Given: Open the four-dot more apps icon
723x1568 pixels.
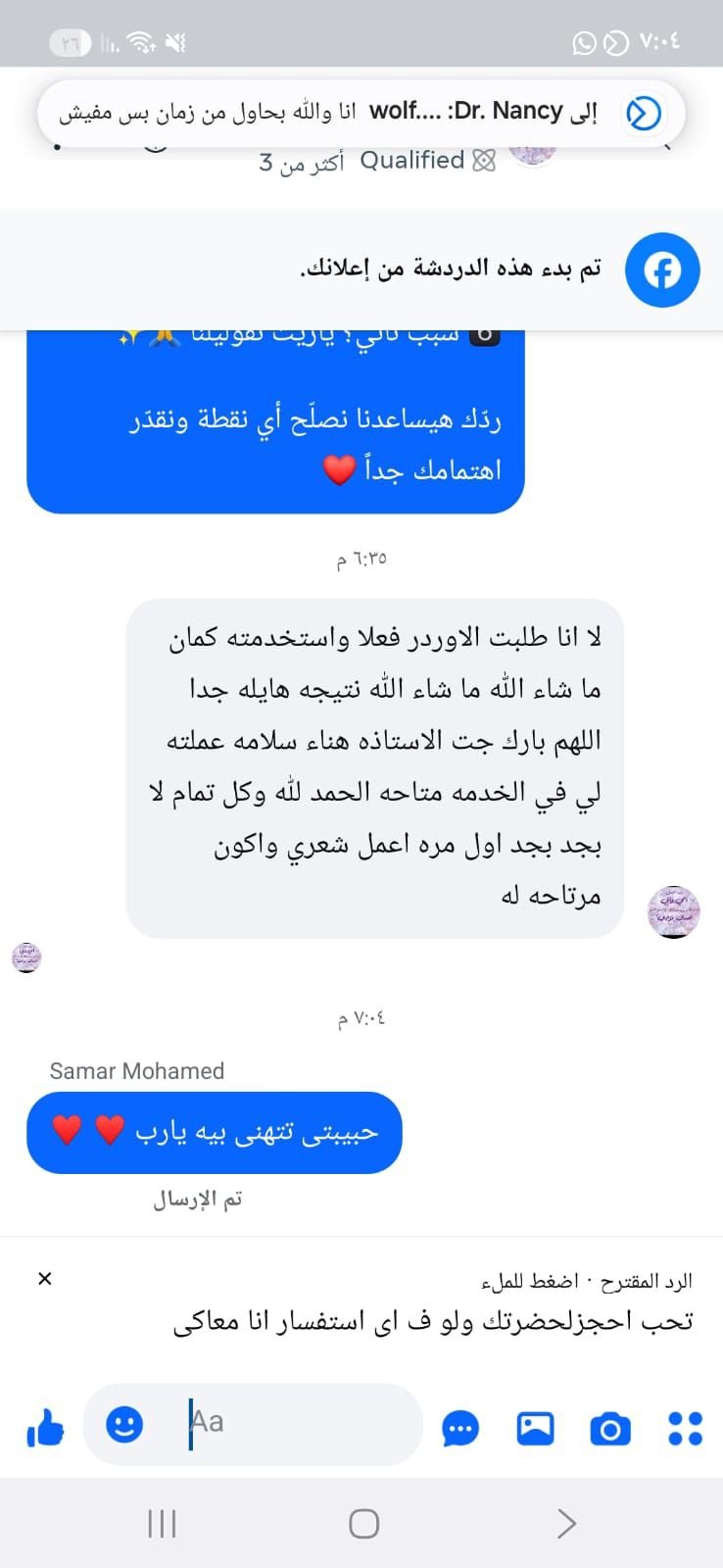Looking at the screenshot, I should [x=684, y=1429].
